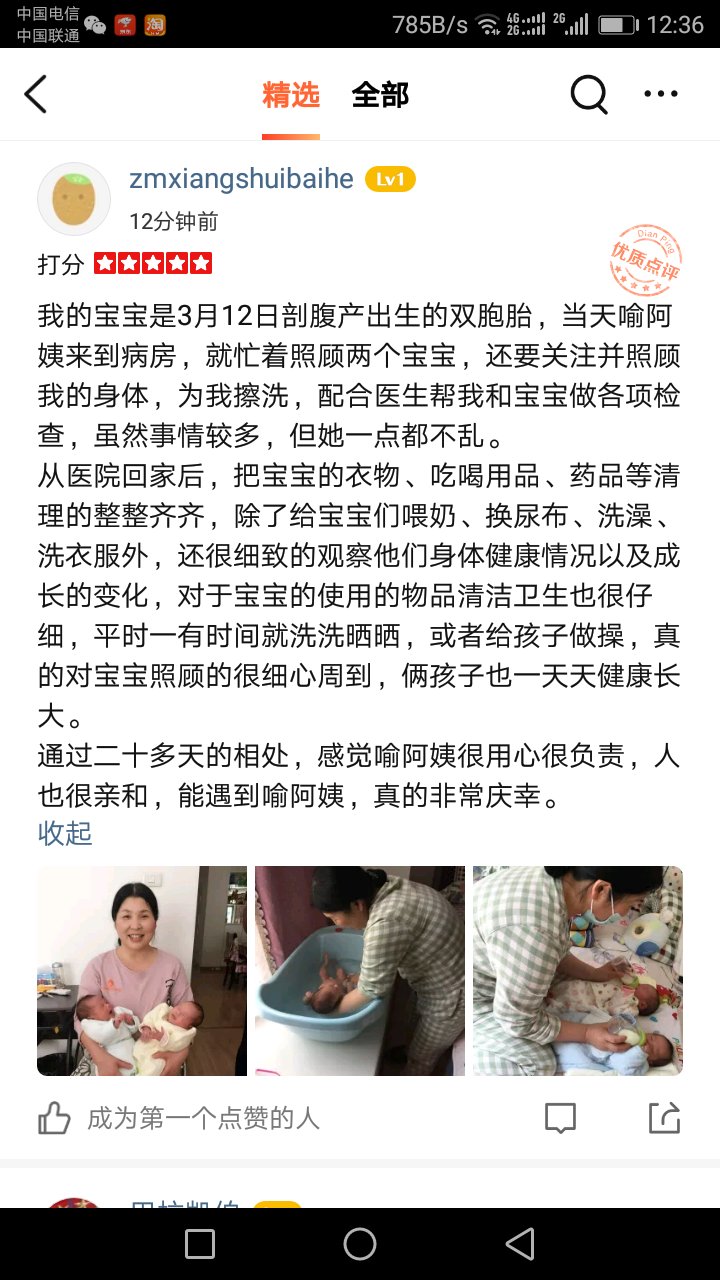Tap the system home button
Image resolution: width=720 pixels, height=1280 pixels.
coord(360,1244)
